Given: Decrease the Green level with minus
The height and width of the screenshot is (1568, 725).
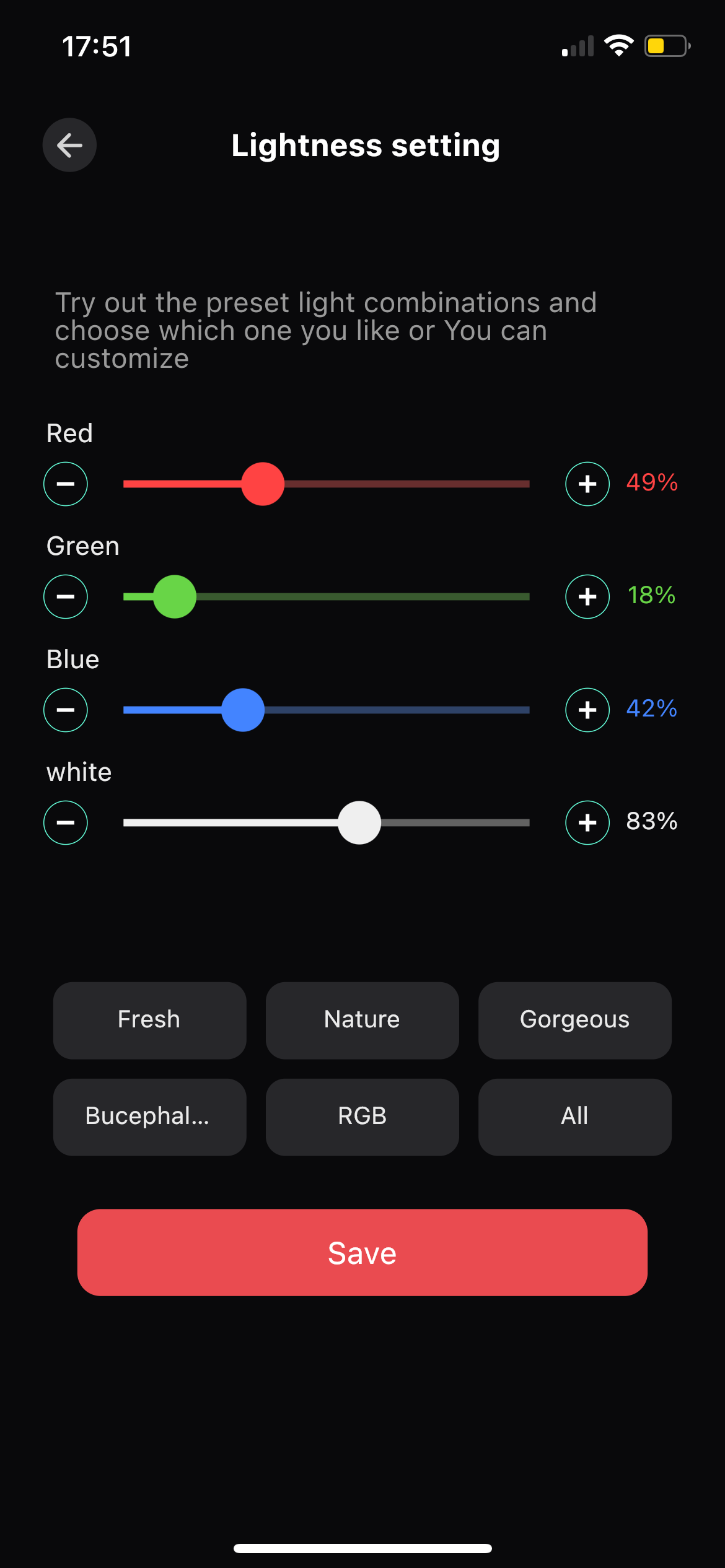Looking at the screenshot, I should [x=66, y=596].
